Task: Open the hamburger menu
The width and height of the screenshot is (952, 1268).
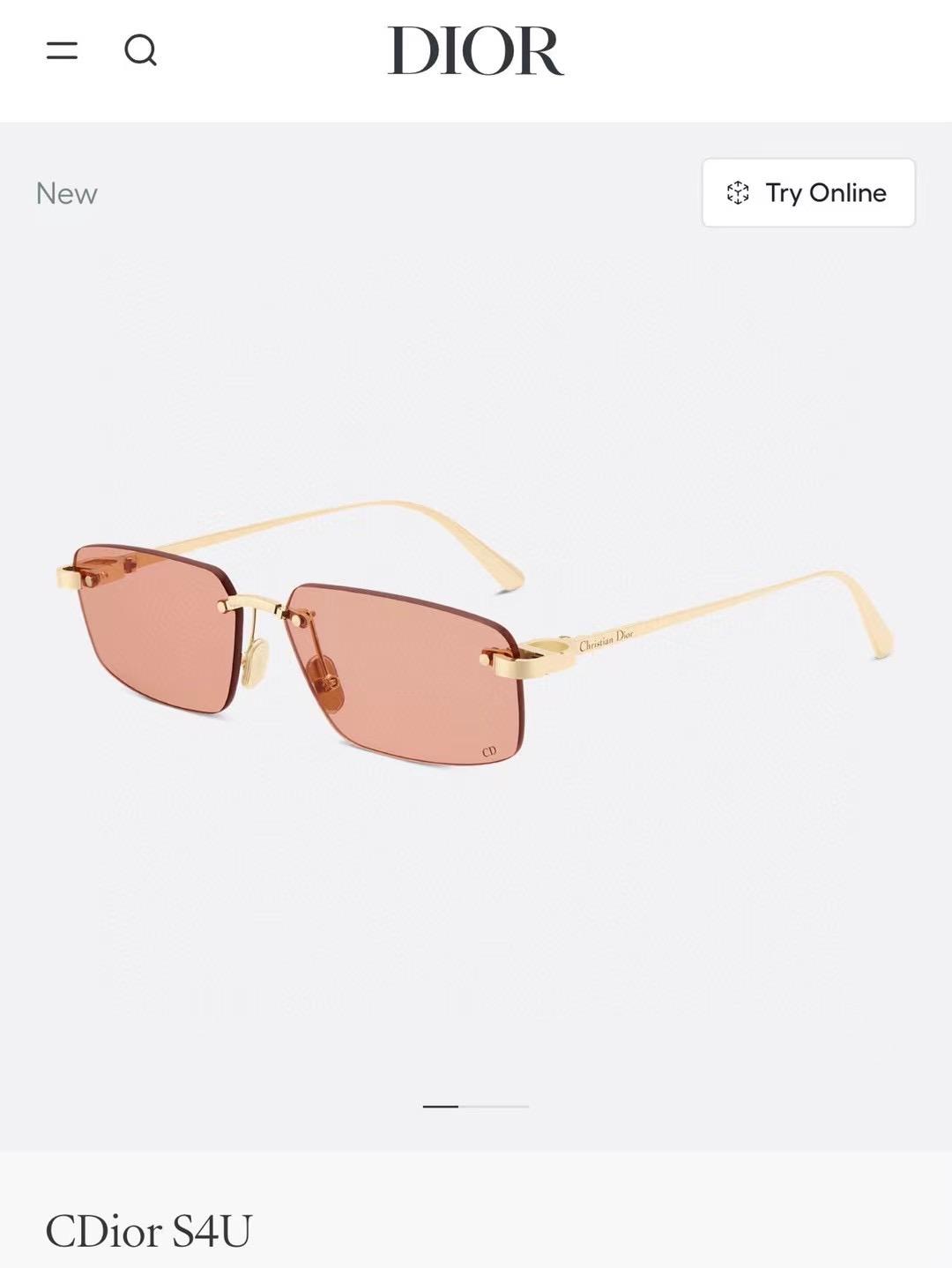Action: (62, 50)
